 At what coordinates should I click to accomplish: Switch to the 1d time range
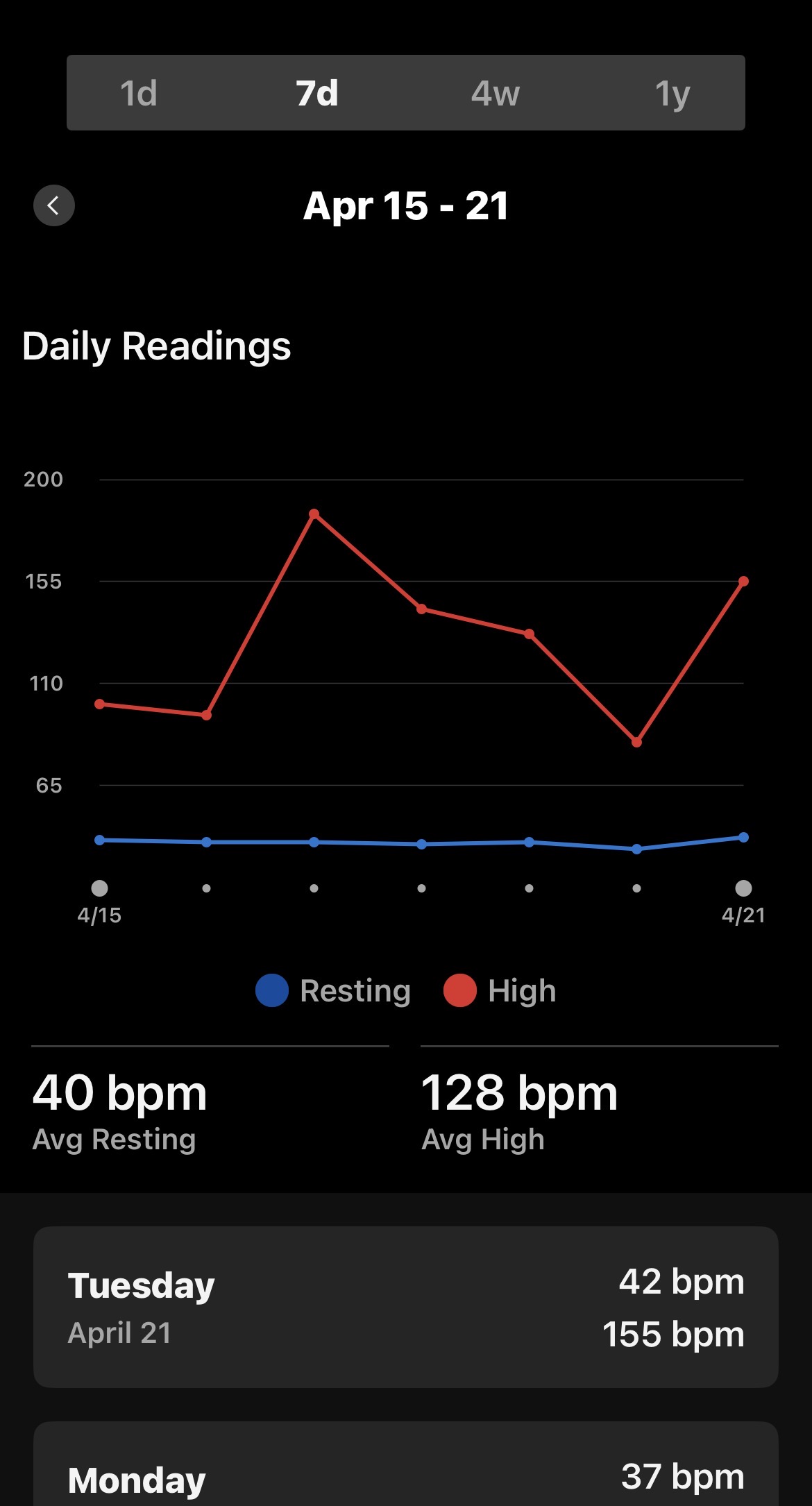139,93
